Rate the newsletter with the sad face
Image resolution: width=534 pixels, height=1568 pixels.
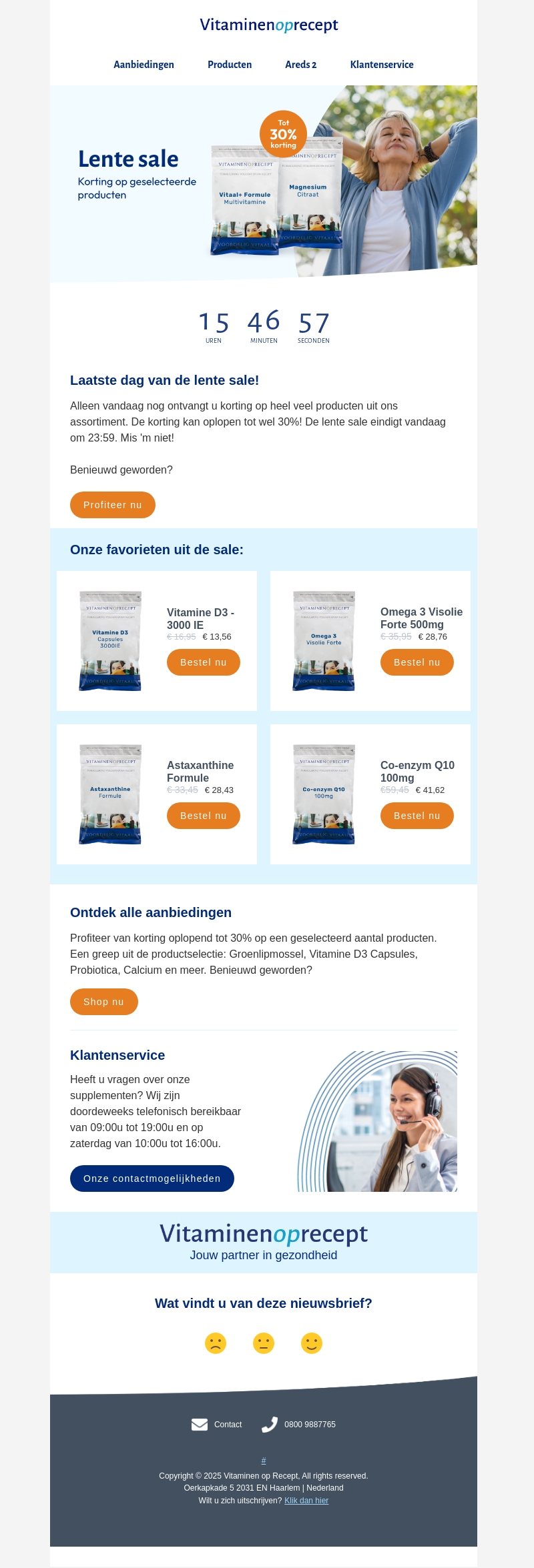pos(216,1343)
